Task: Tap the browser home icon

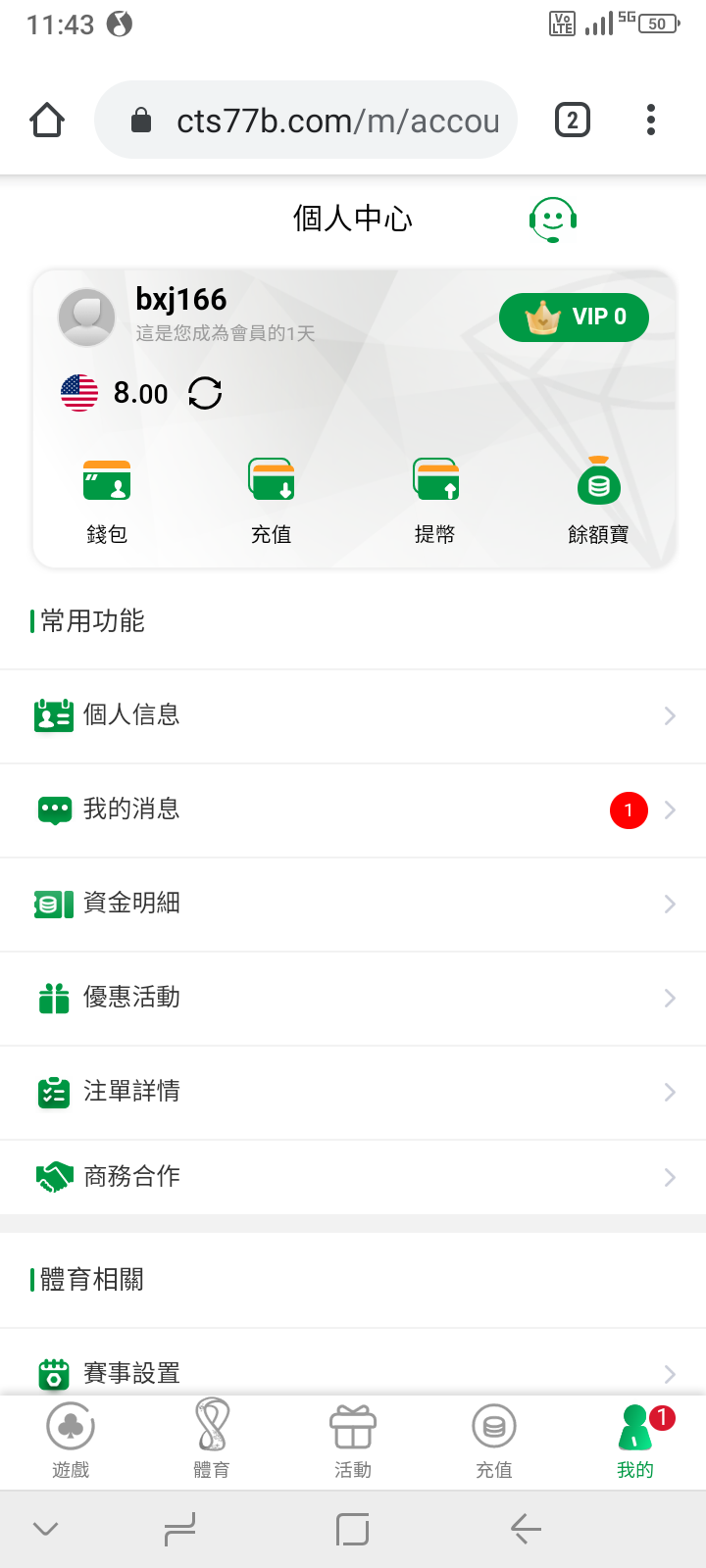Action: point(47,121)
